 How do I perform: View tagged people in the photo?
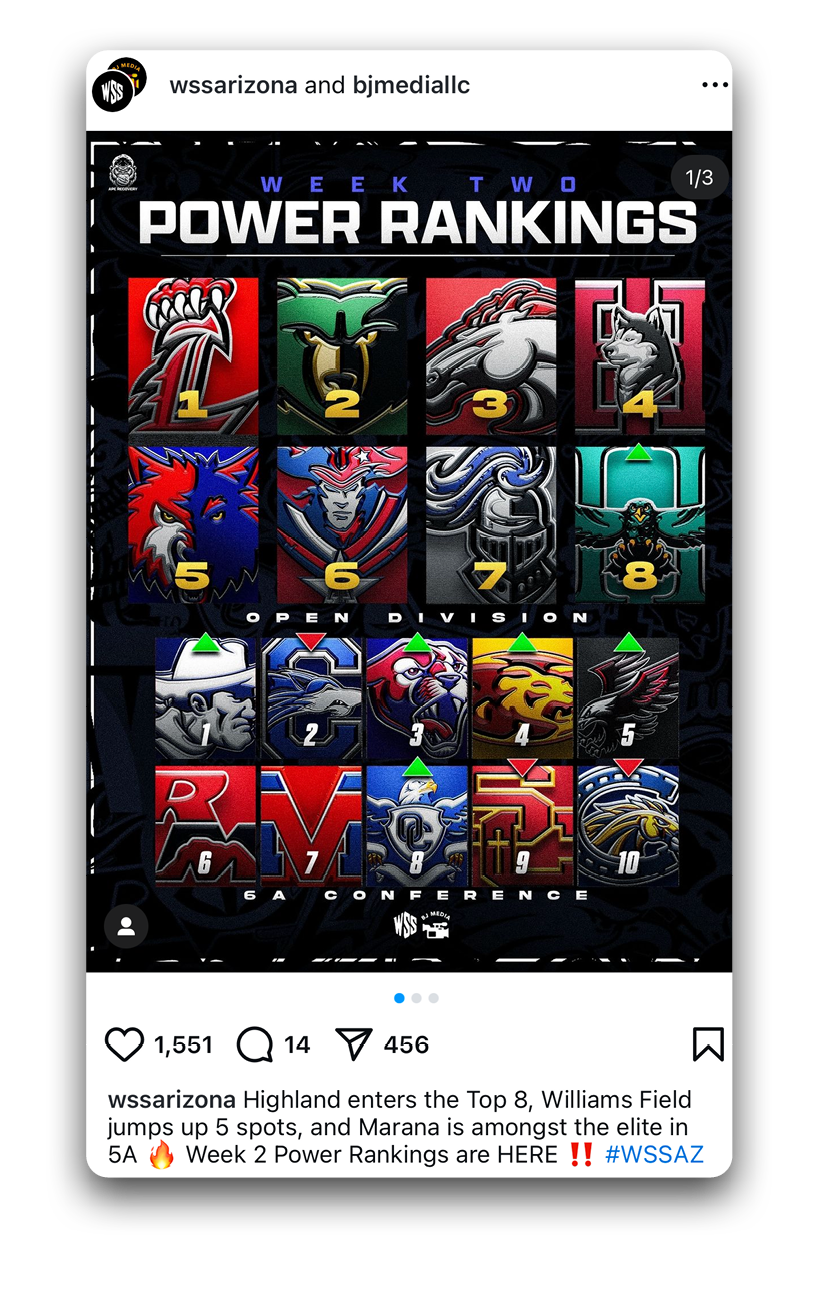click(x=126, y=926)
